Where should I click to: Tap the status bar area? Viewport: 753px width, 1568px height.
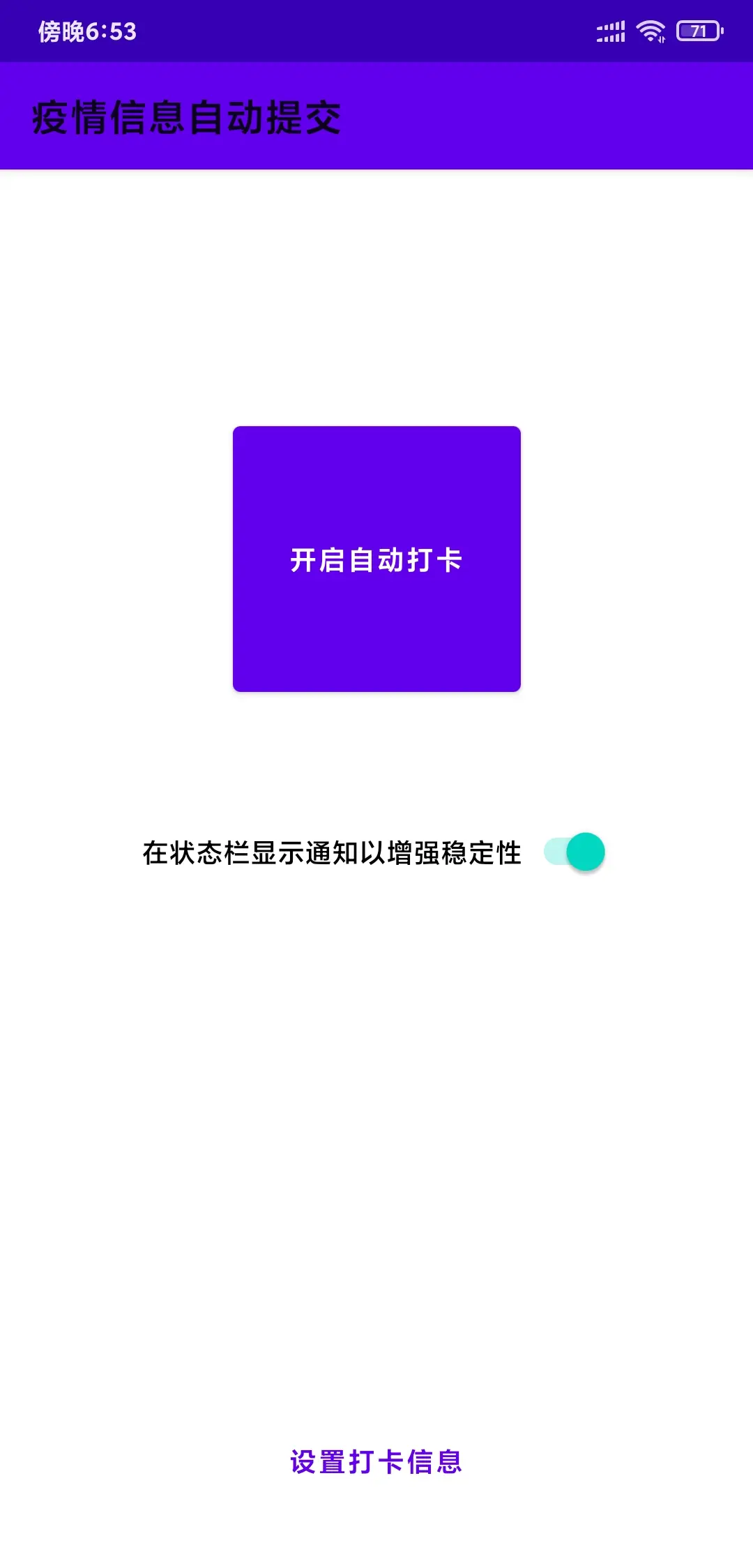(376, 30)
